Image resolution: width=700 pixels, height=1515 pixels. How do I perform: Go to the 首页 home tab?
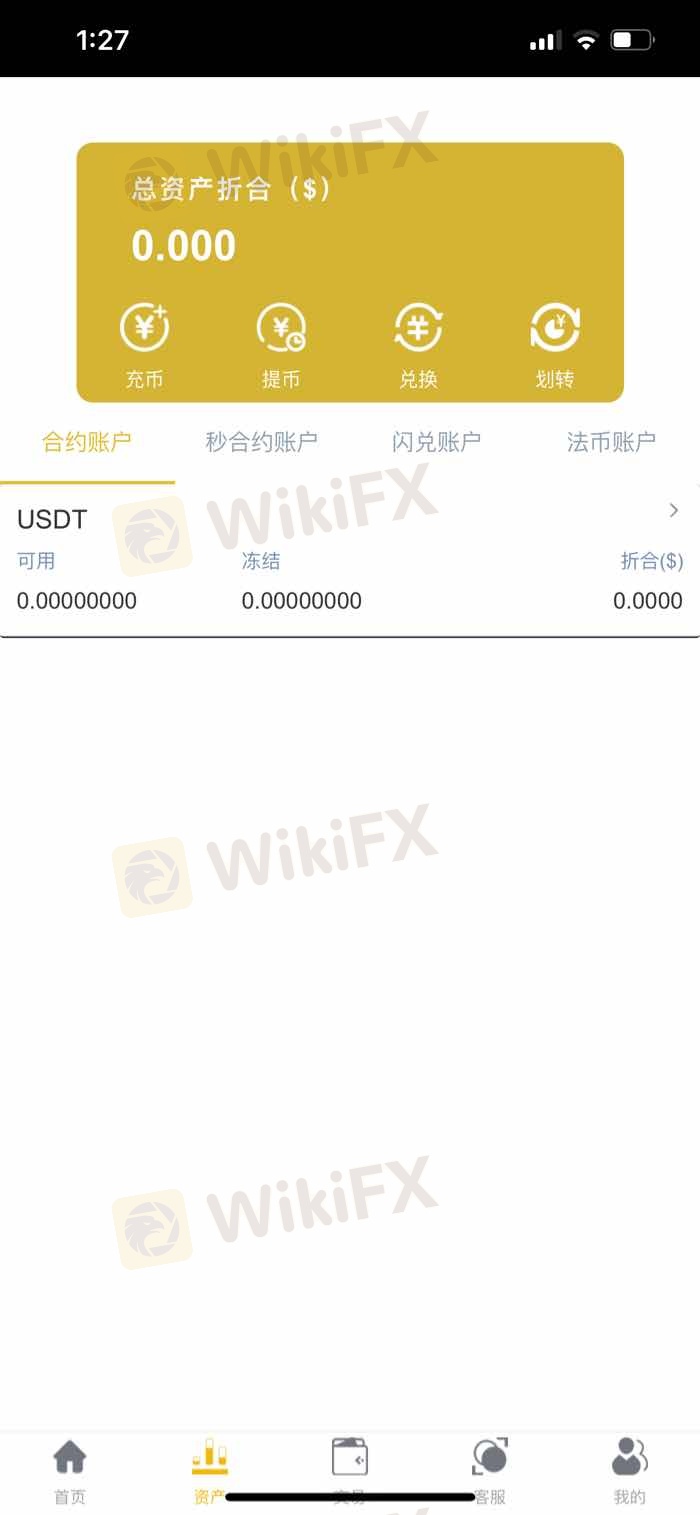coord(70,1470)
